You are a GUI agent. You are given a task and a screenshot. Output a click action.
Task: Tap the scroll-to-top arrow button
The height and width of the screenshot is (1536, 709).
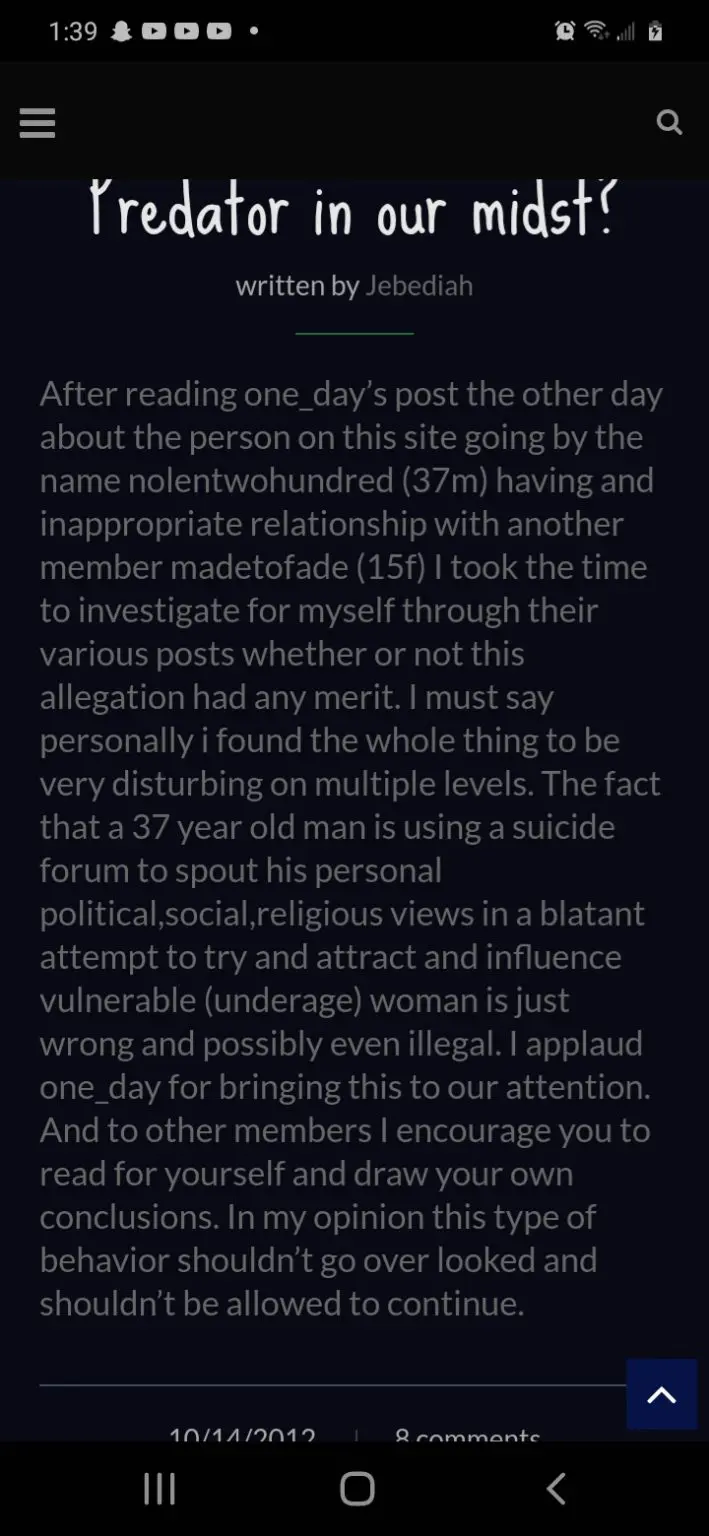pyautogui.click(x=661, y=1394)
